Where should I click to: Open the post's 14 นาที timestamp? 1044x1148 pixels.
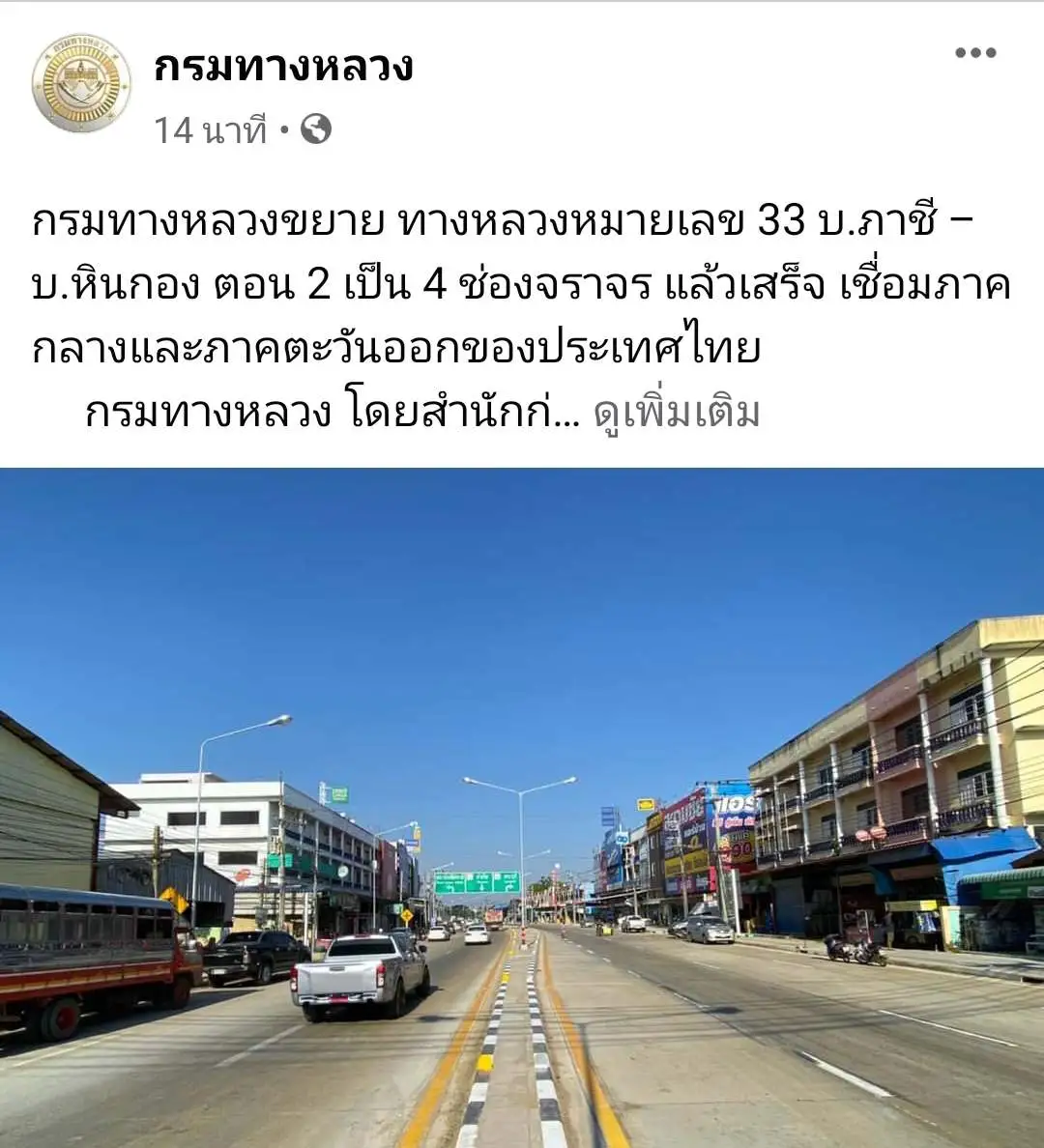(210, 129)
